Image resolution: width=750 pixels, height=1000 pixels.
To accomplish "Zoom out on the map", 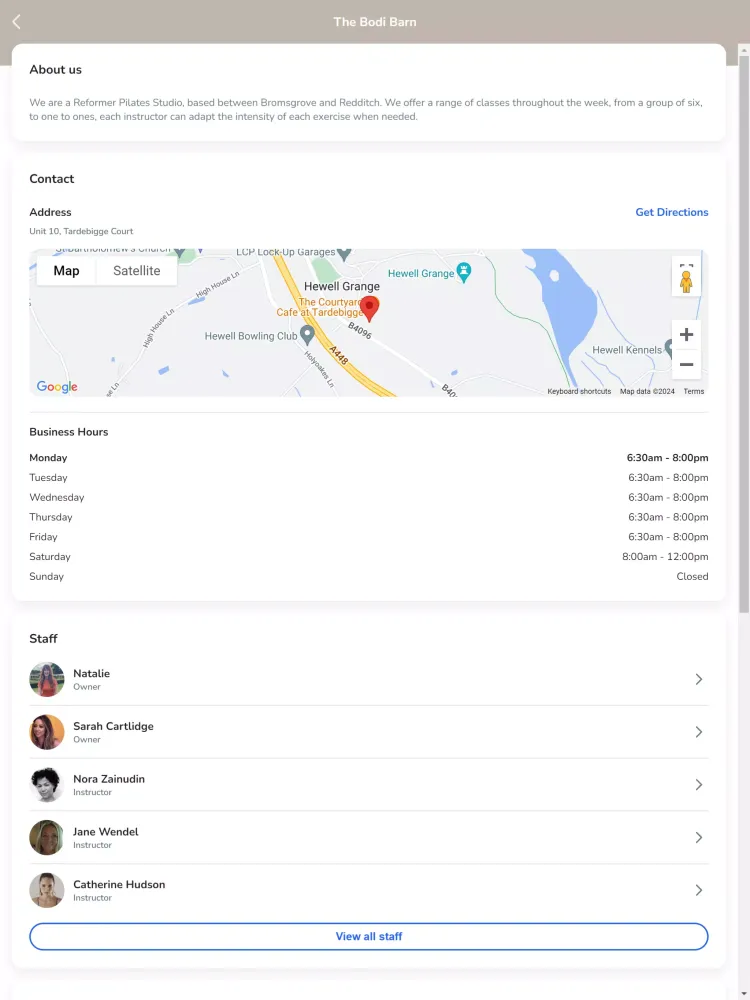I will (x=686, y=365).
